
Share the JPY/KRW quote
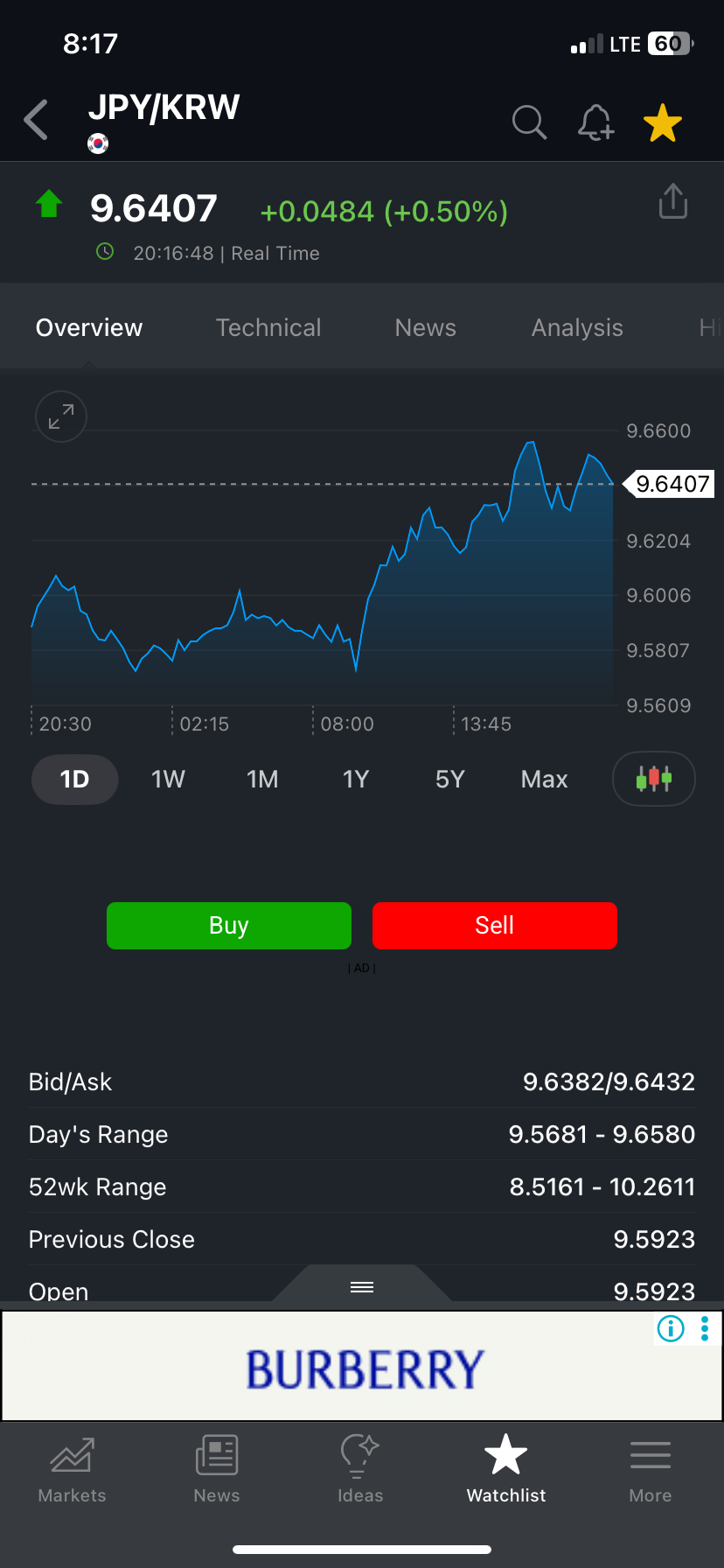(672, 201)
